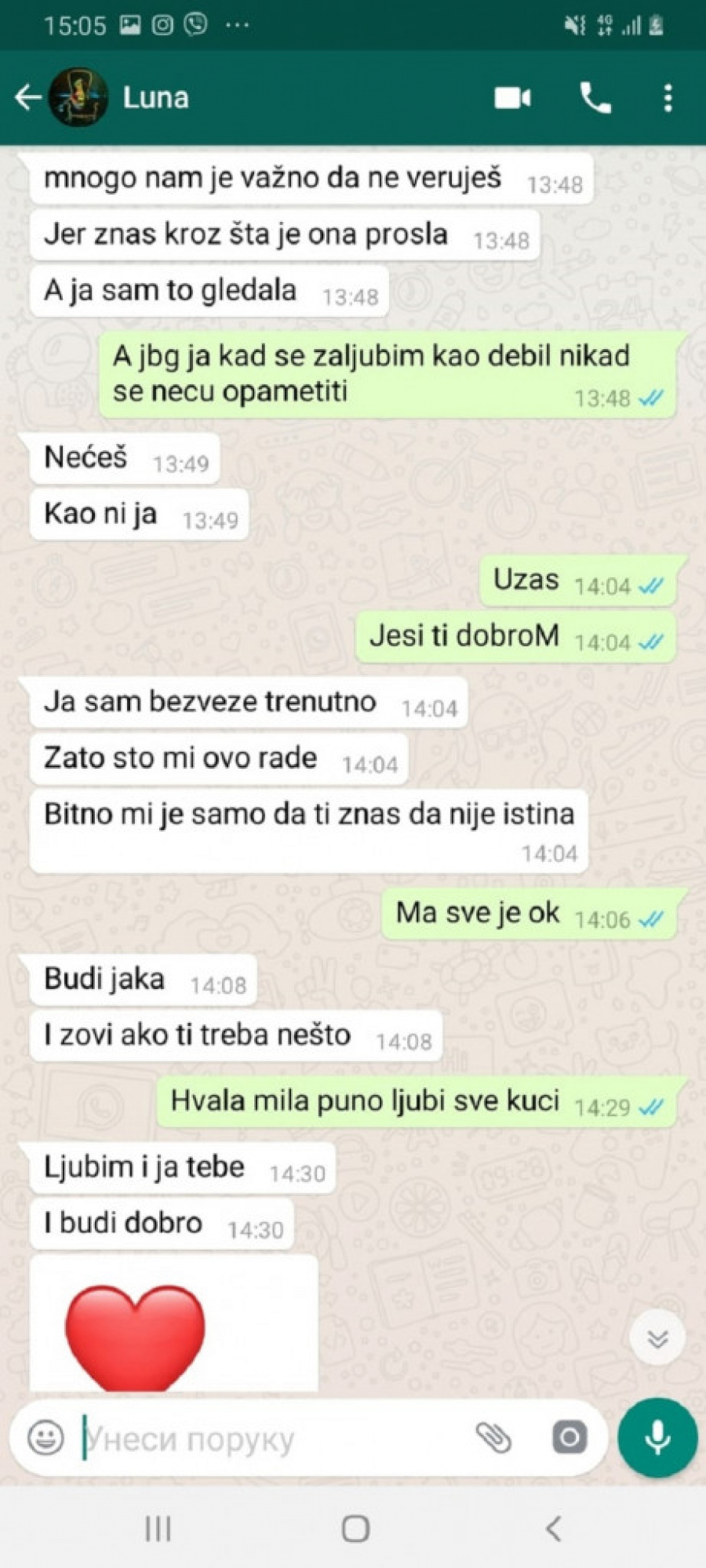Open the camera from the message bar
This screenshot has height=1568, width=706.
pyautogui.click(x=570, y=1438)
